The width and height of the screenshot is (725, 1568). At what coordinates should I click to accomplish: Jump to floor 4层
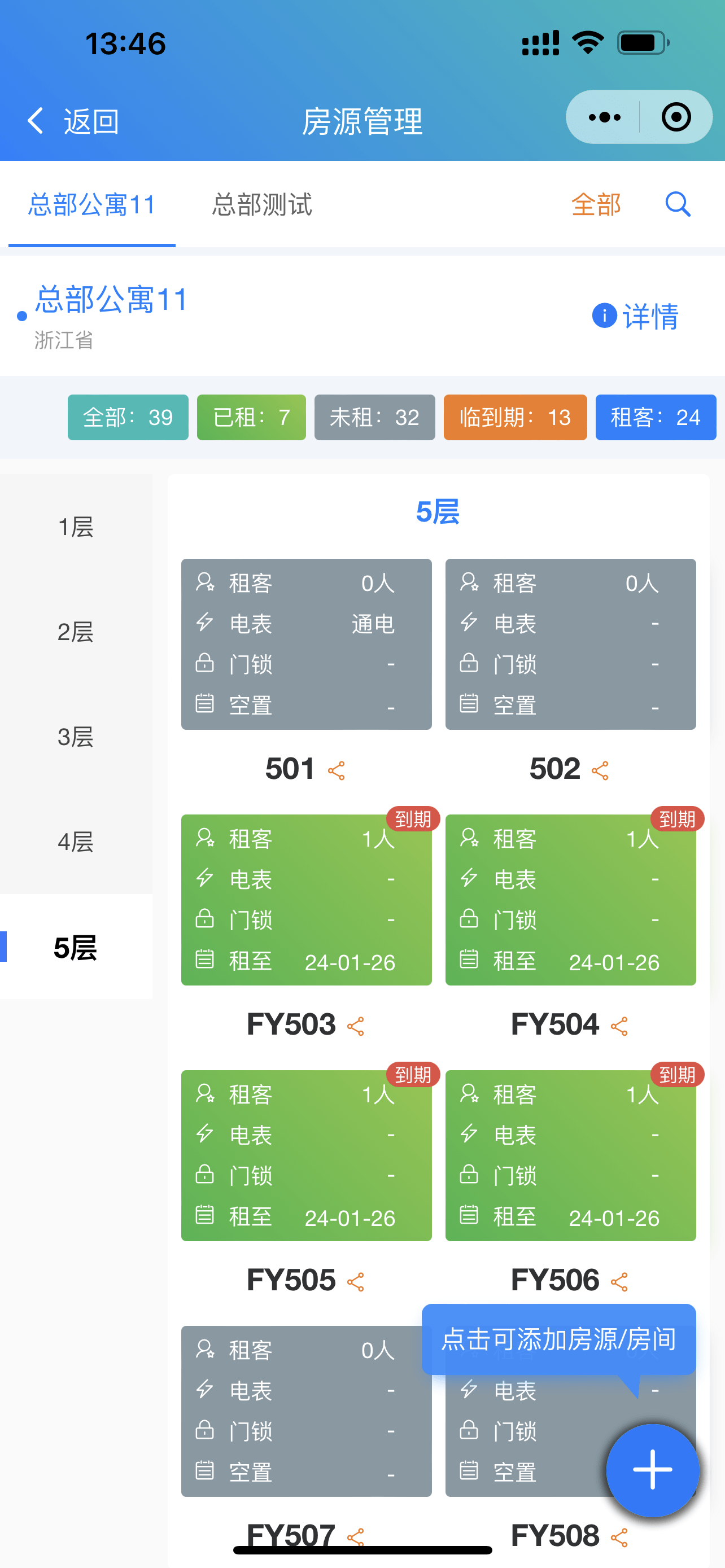tap(76, 842)
